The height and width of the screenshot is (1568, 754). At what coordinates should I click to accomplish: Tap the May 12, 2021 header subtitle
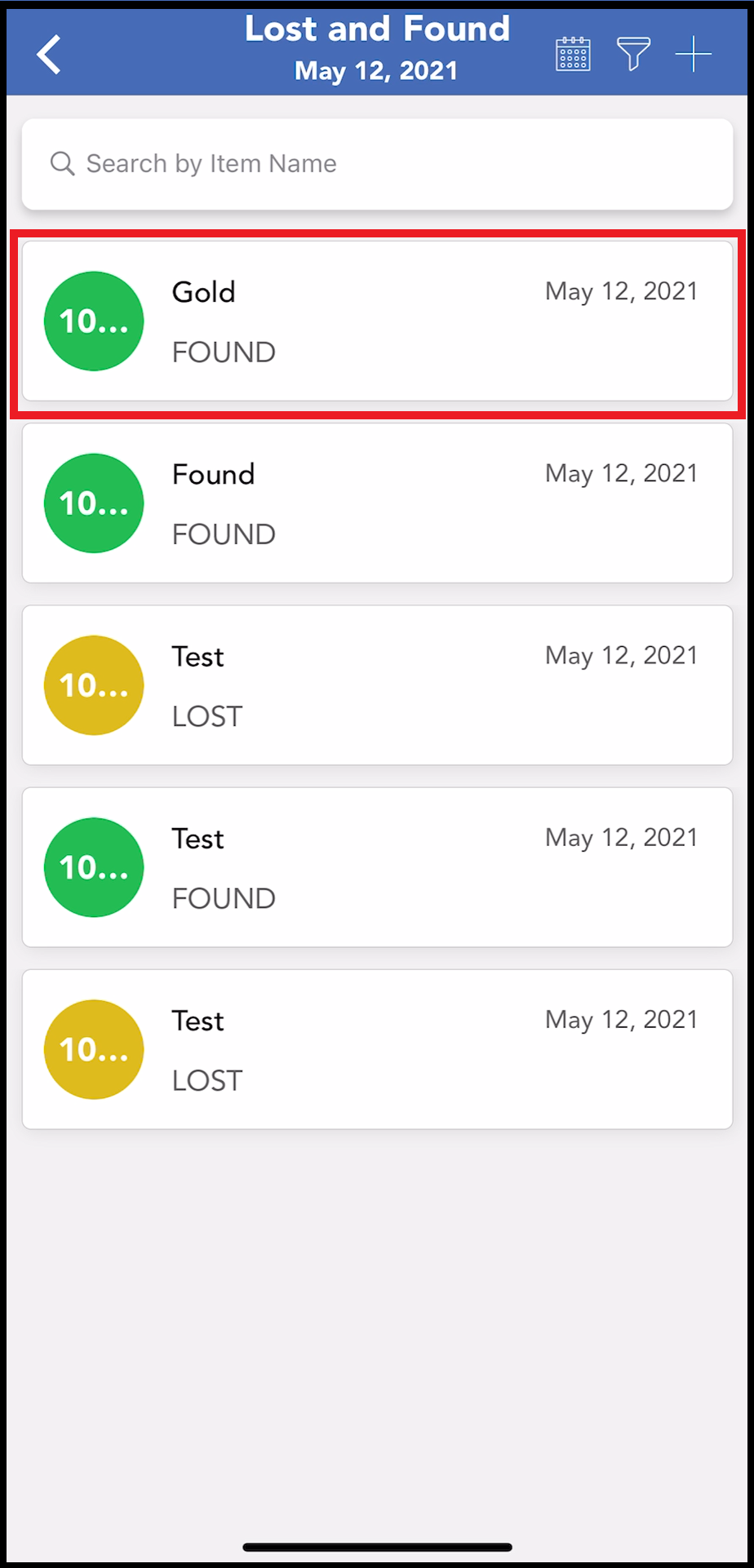click(376, 71)
